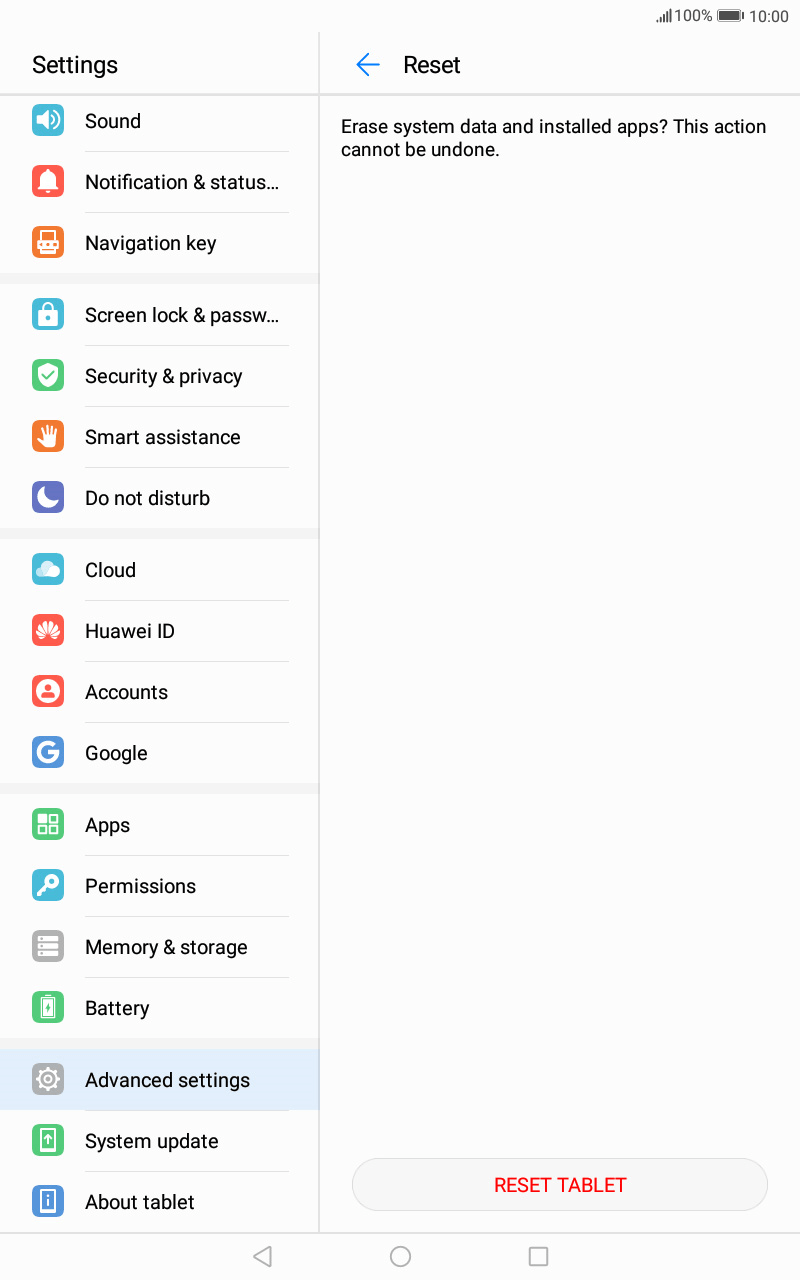Open Screen lock & passwords
The width and height of the screenshot is (800, 1280).
click(159, 315)
